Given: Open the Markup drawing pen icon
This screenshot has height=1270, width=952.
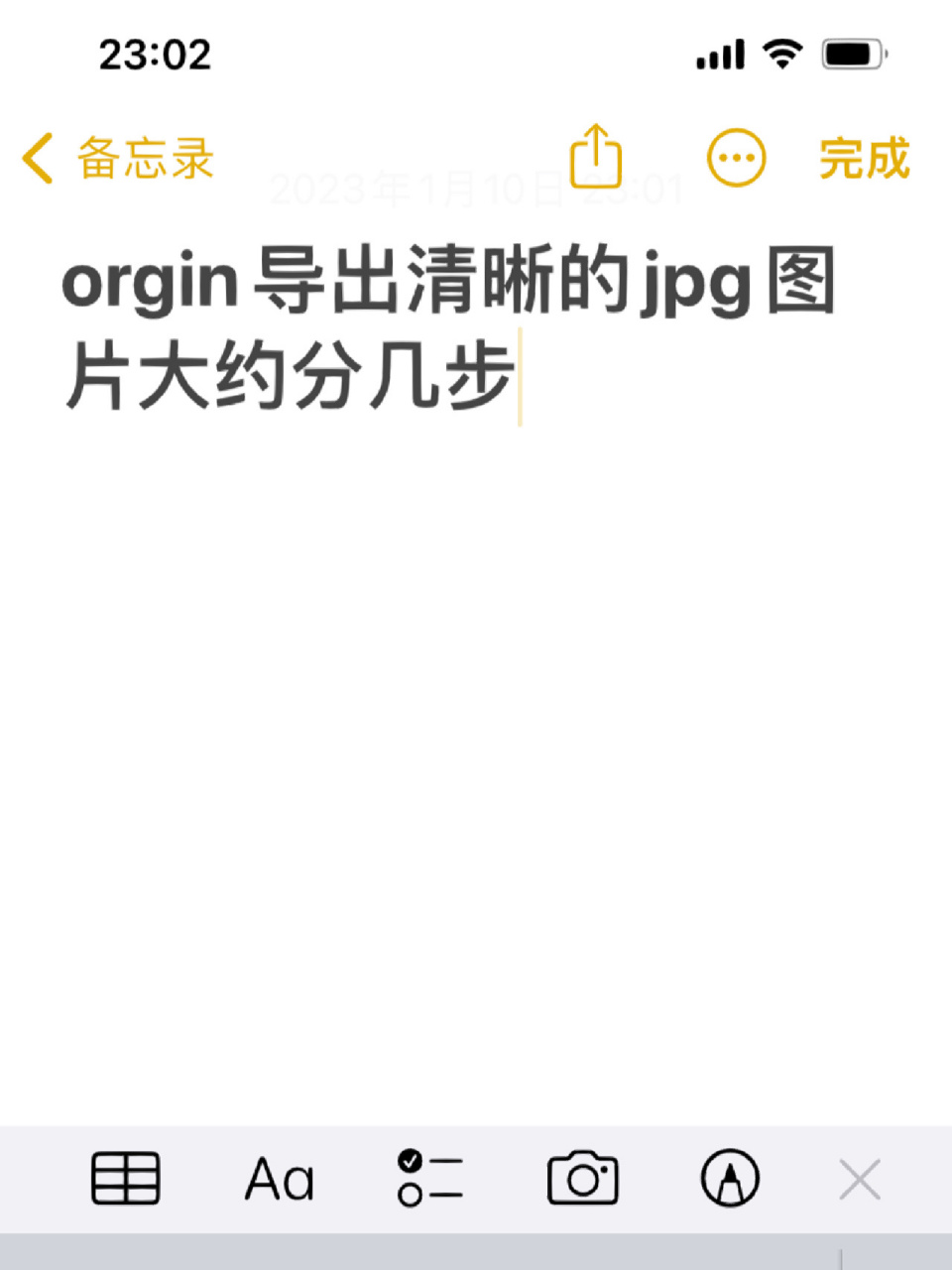Looking at the screenshot, I should click(731, 1179).
